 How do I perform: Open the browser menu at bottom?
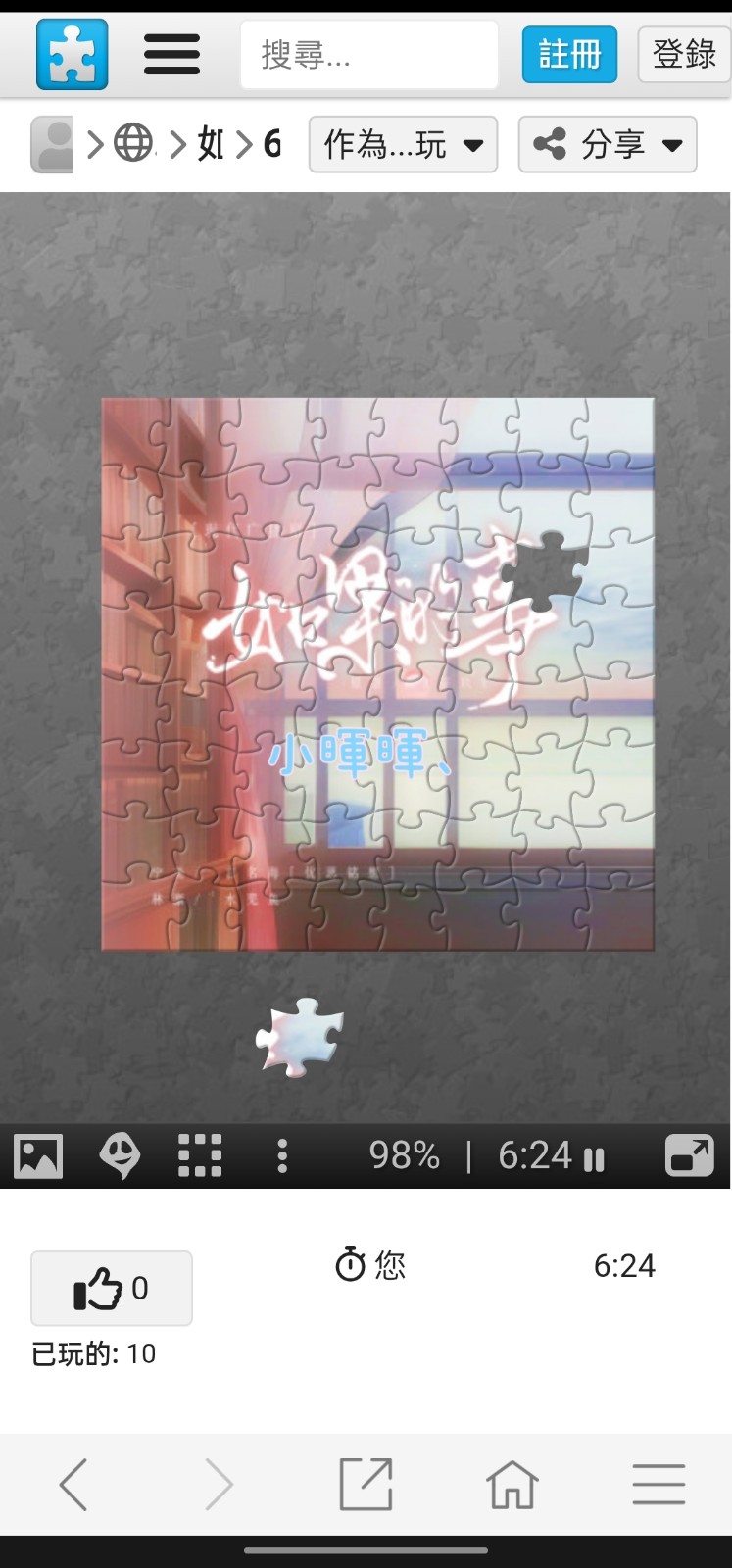659,1485
